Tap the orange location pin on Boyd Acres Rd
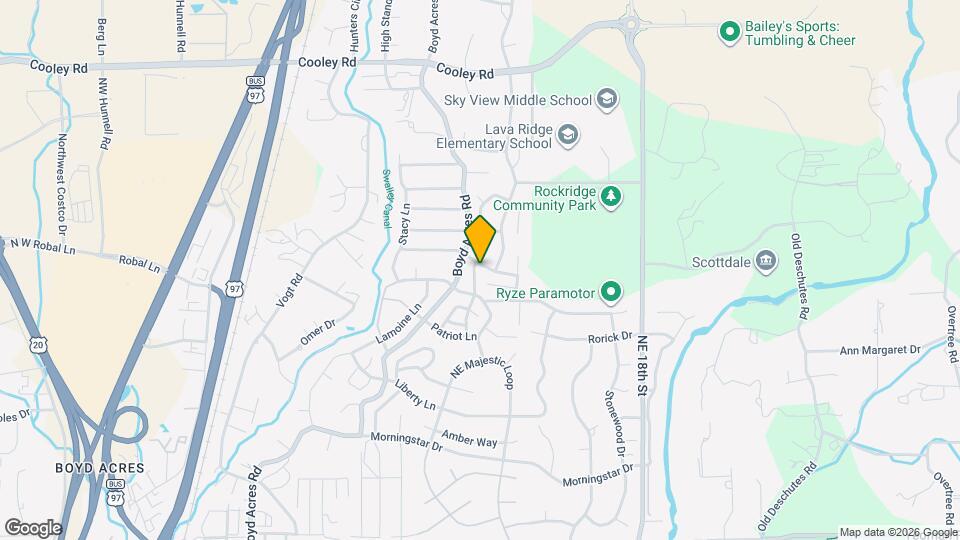Image resolution: width=960 pixels, height=540 pixels. point(480,240)
